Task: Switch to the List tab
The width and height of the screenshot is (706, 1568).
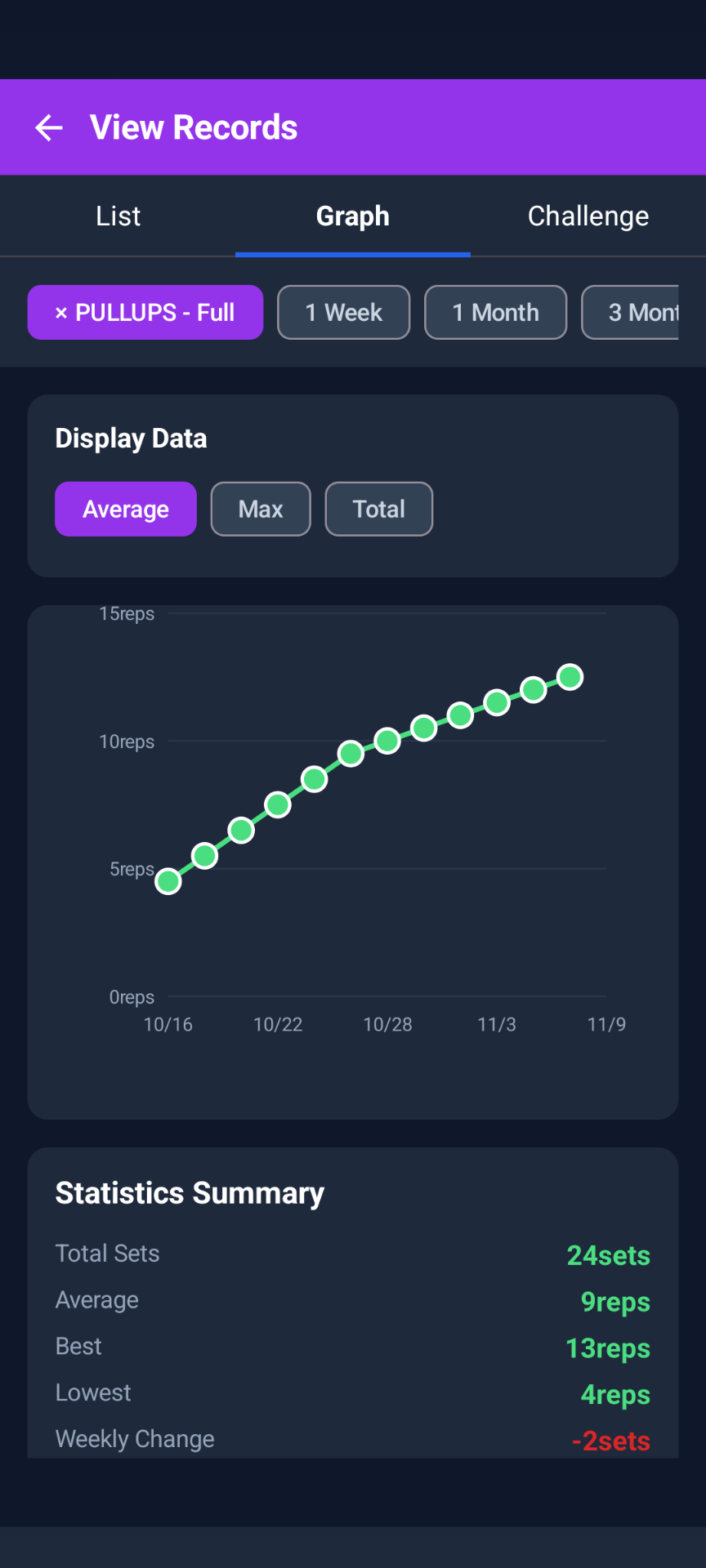Action: point(118,216)
